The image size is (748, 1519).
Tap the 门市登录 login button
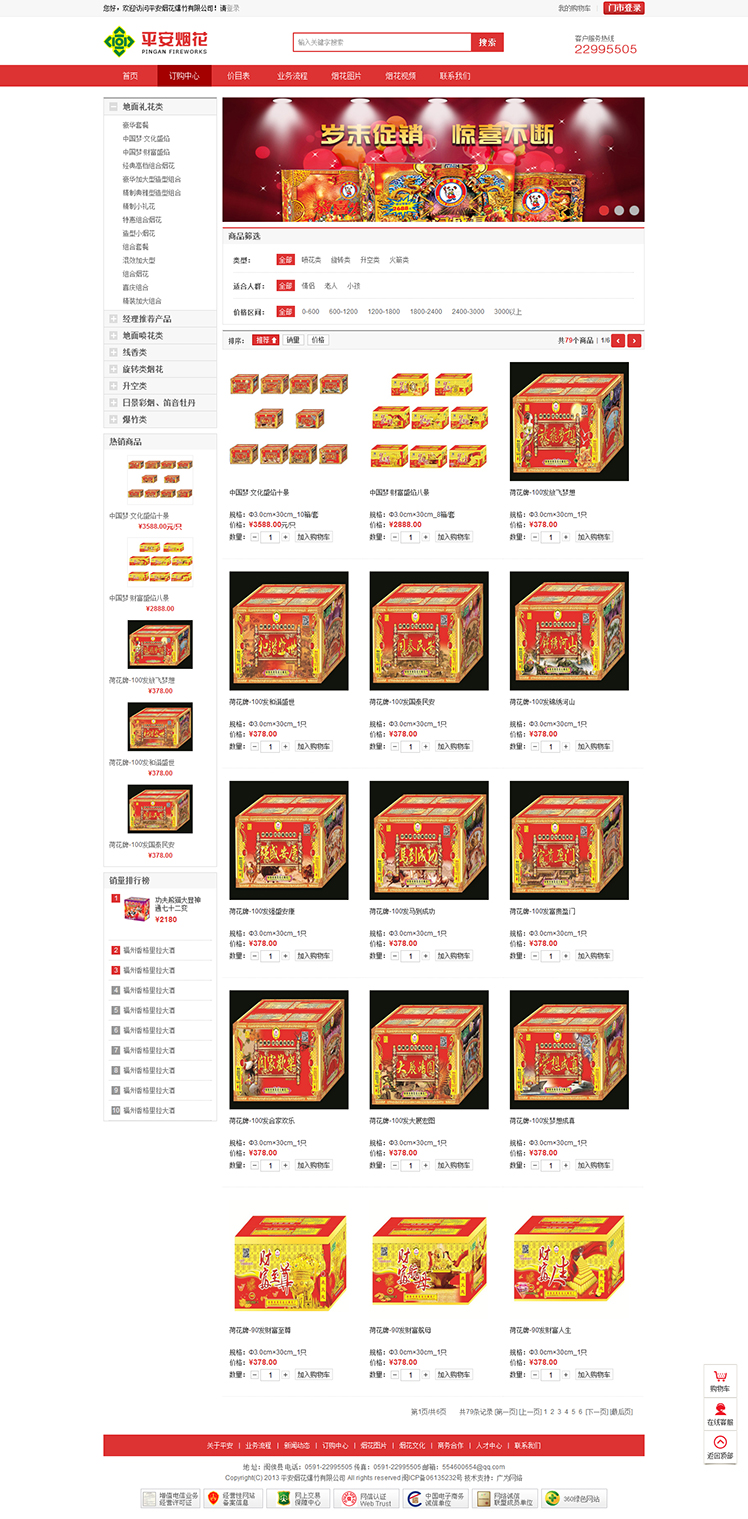coord(624,8)
